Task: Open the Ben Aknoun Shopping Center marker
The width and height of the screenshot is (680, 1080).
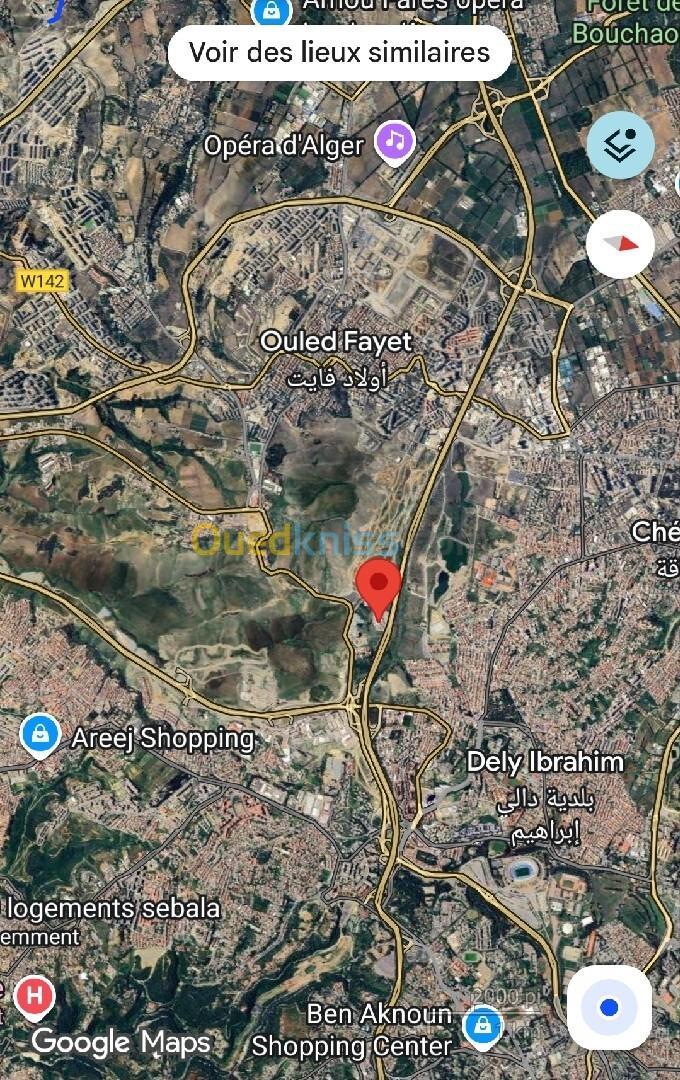Action: tap(483, 1026)
